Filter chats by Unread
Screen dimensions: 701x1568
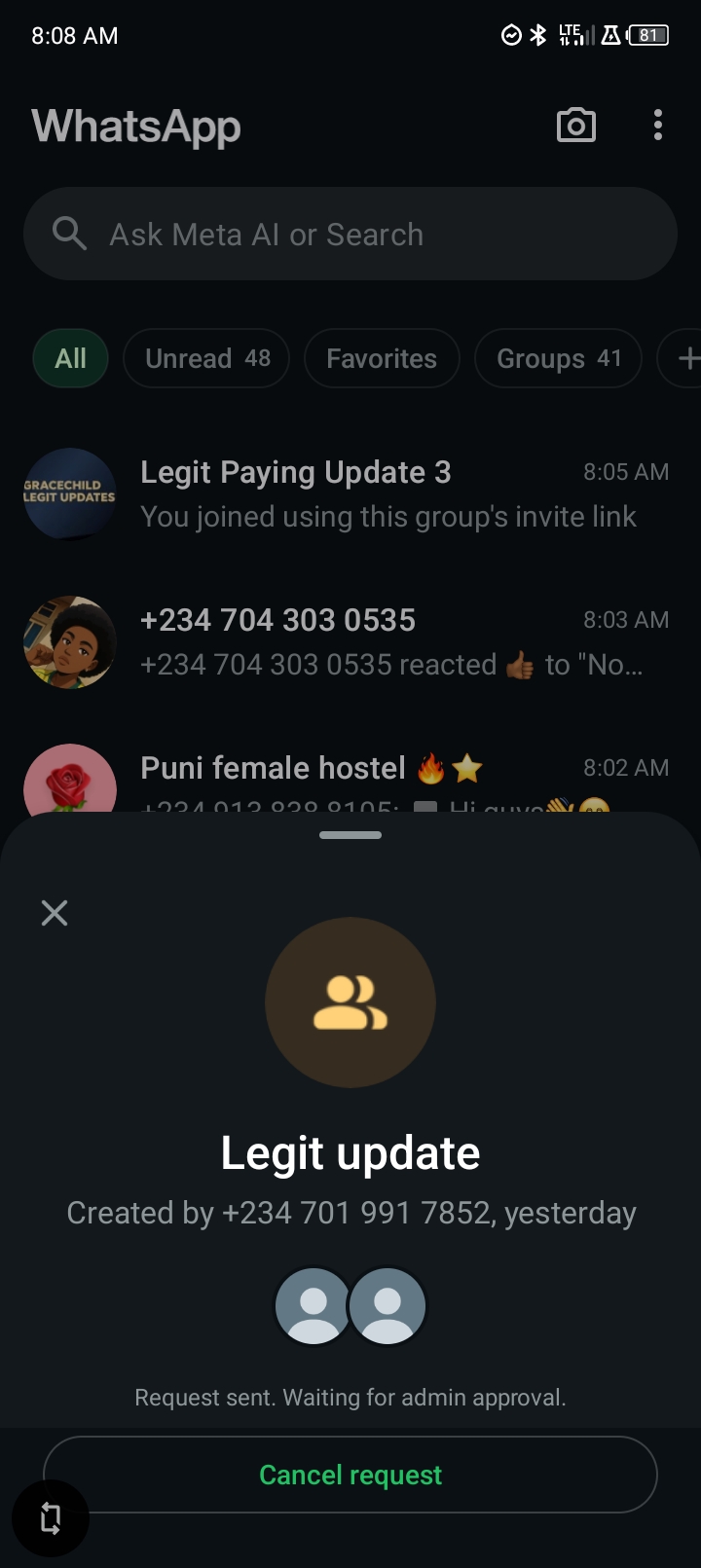[206, 359]
